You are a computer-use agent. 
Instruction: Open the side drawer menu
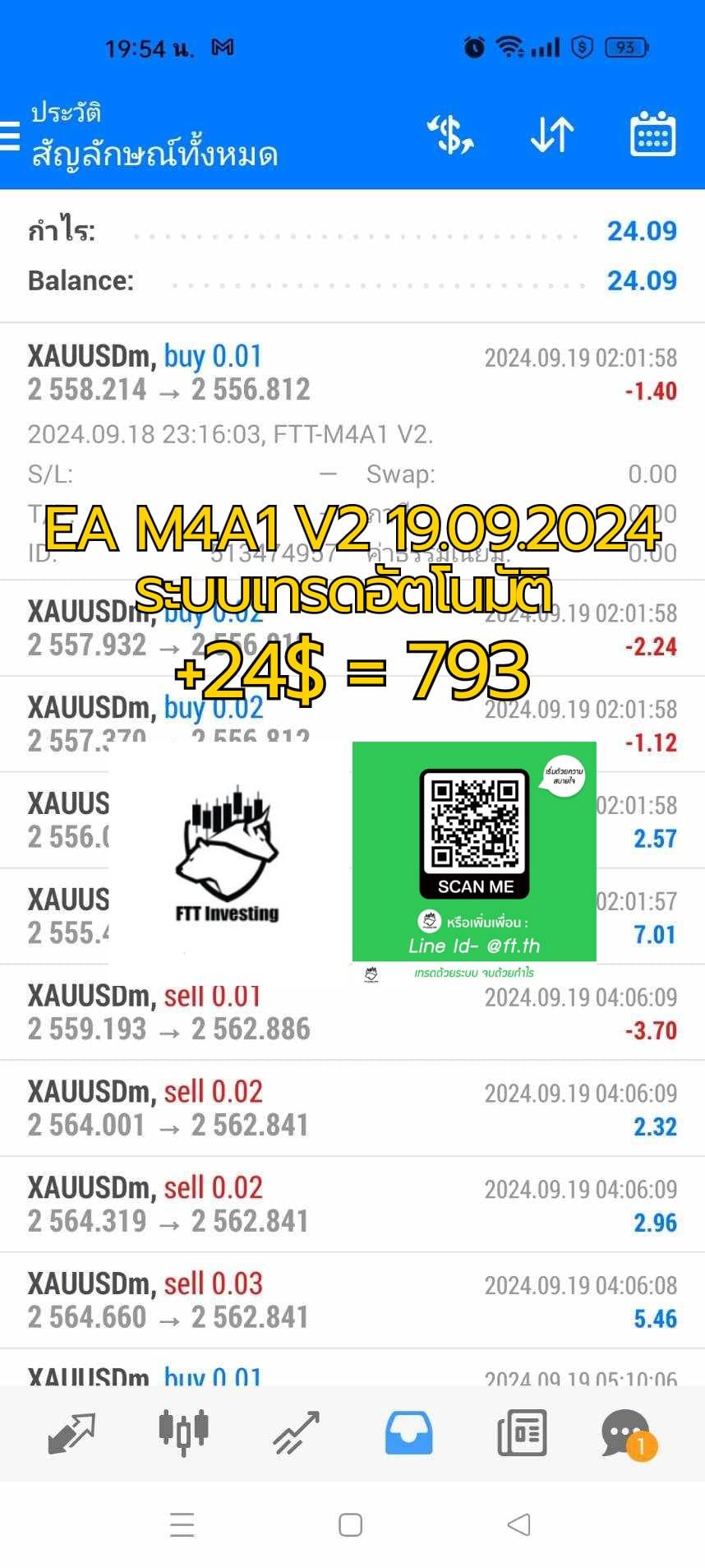8,136
